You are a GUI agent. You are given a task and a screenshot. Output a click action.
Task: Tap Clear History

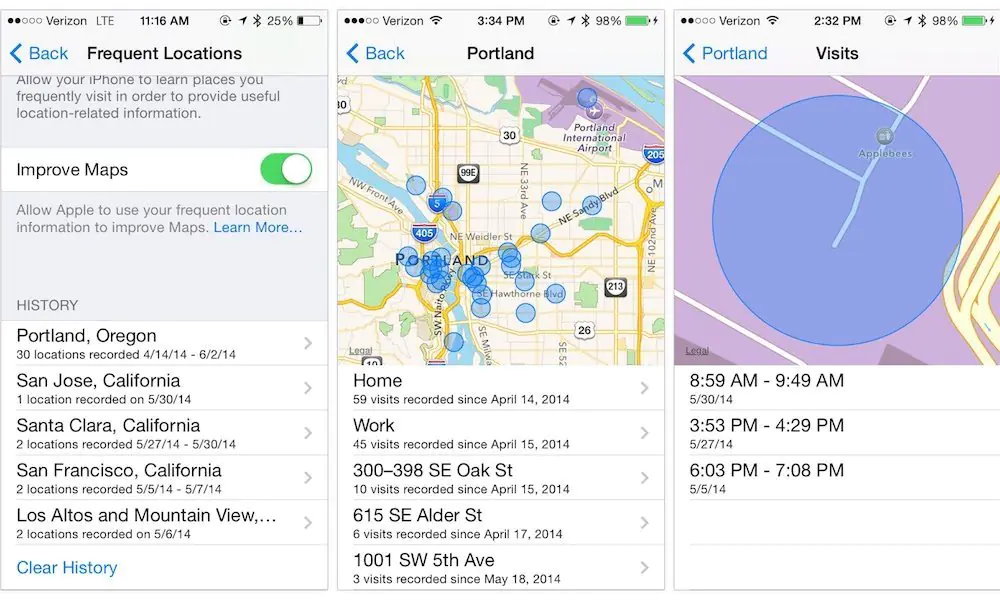coord(67,568)
